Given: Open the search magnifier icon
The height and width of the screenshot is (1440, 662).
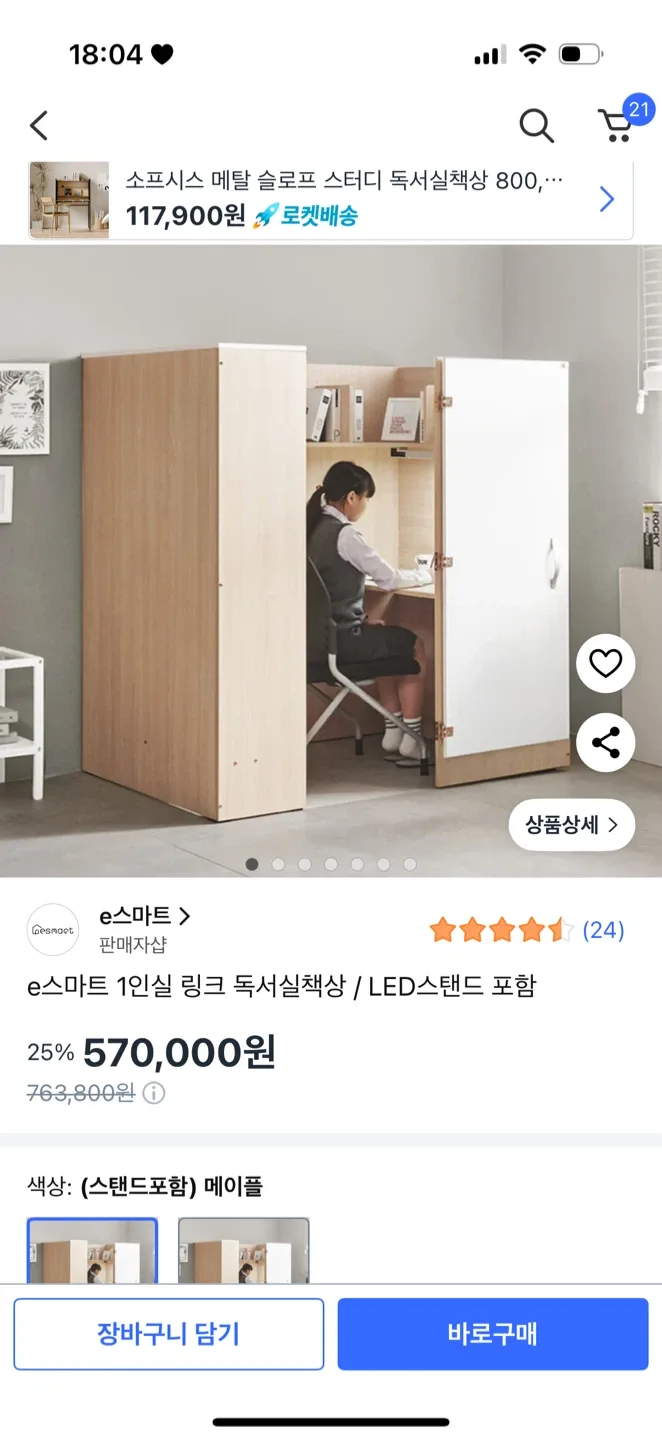Looking at the screenshot, I should point(536,126).
